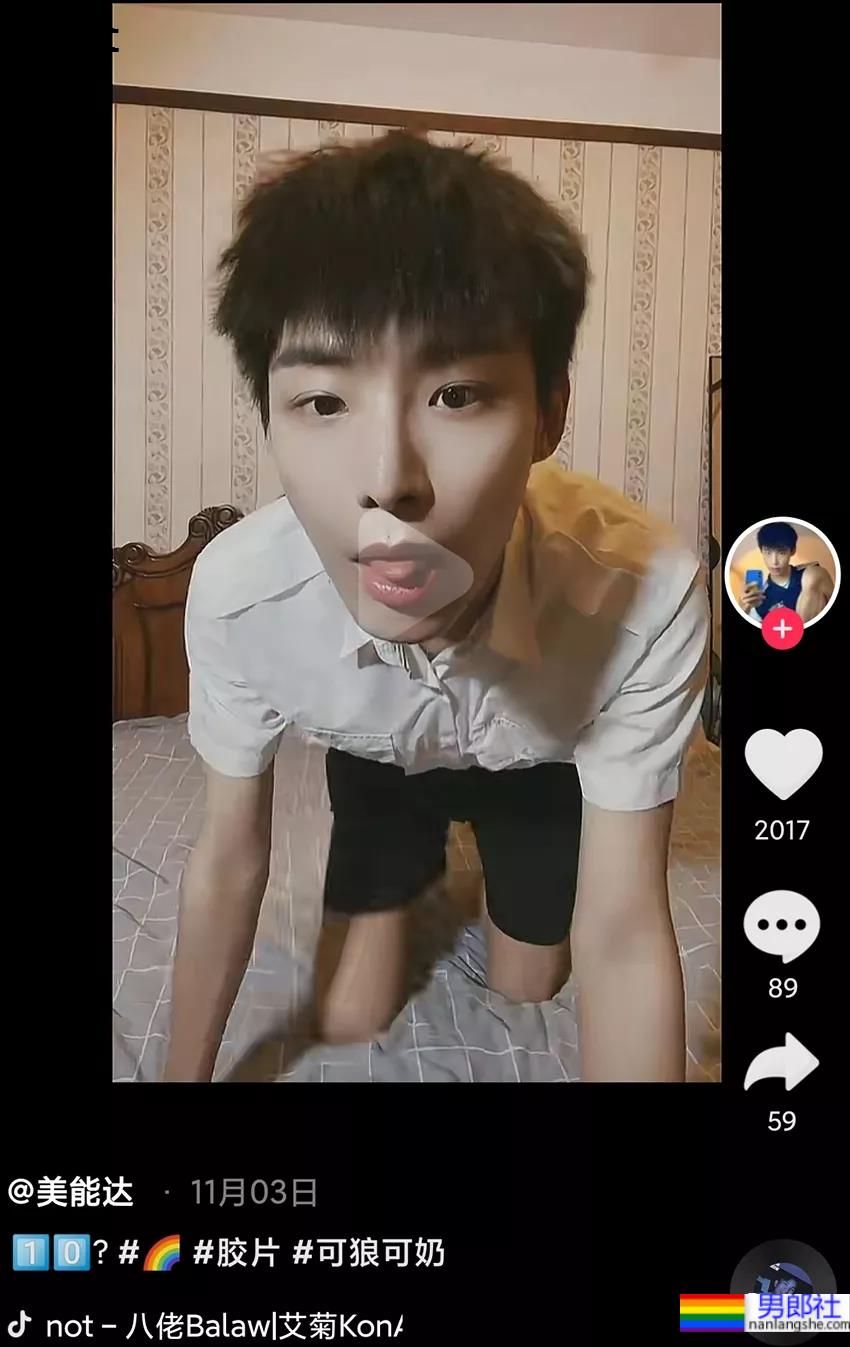Share this video

[x=781, y=1062]
